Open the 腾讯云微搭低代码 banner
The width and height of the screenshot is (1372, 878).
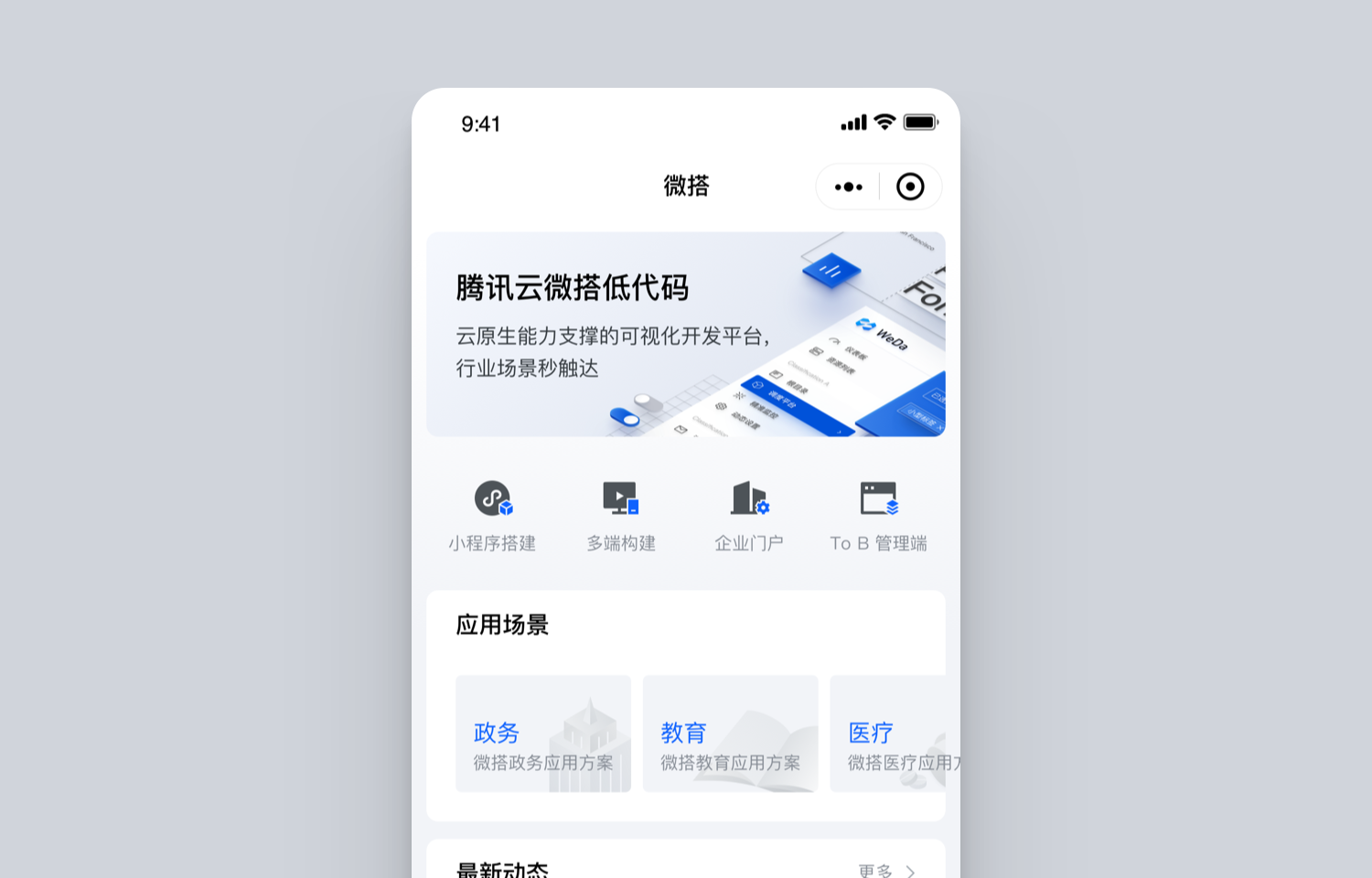point(685,334)
